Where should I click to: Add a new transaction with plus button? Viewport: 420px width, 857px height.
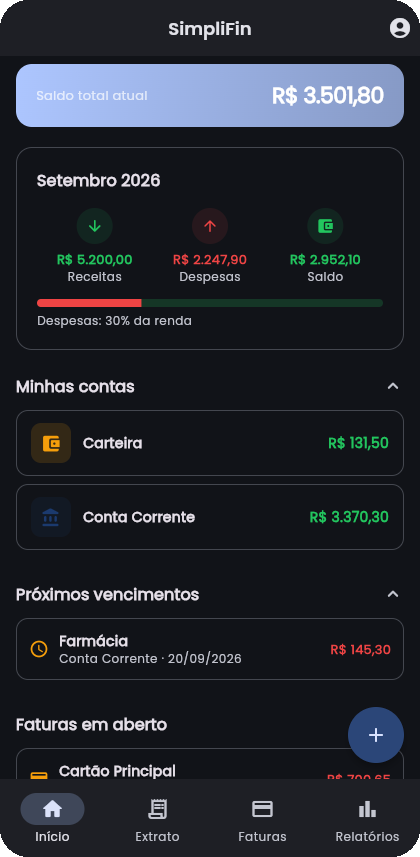point(376,735)
